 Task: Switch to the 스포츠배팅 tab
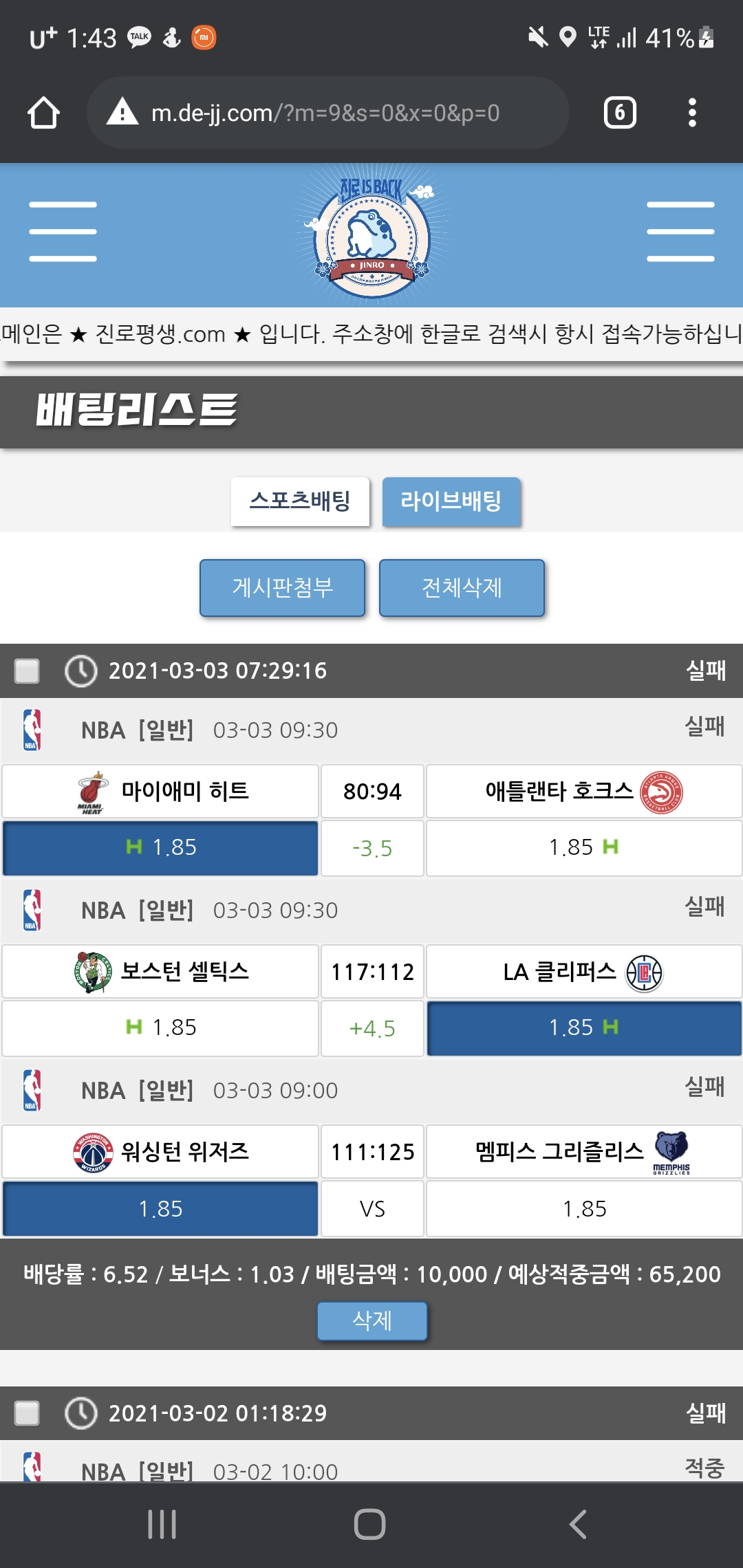point(300,501)
